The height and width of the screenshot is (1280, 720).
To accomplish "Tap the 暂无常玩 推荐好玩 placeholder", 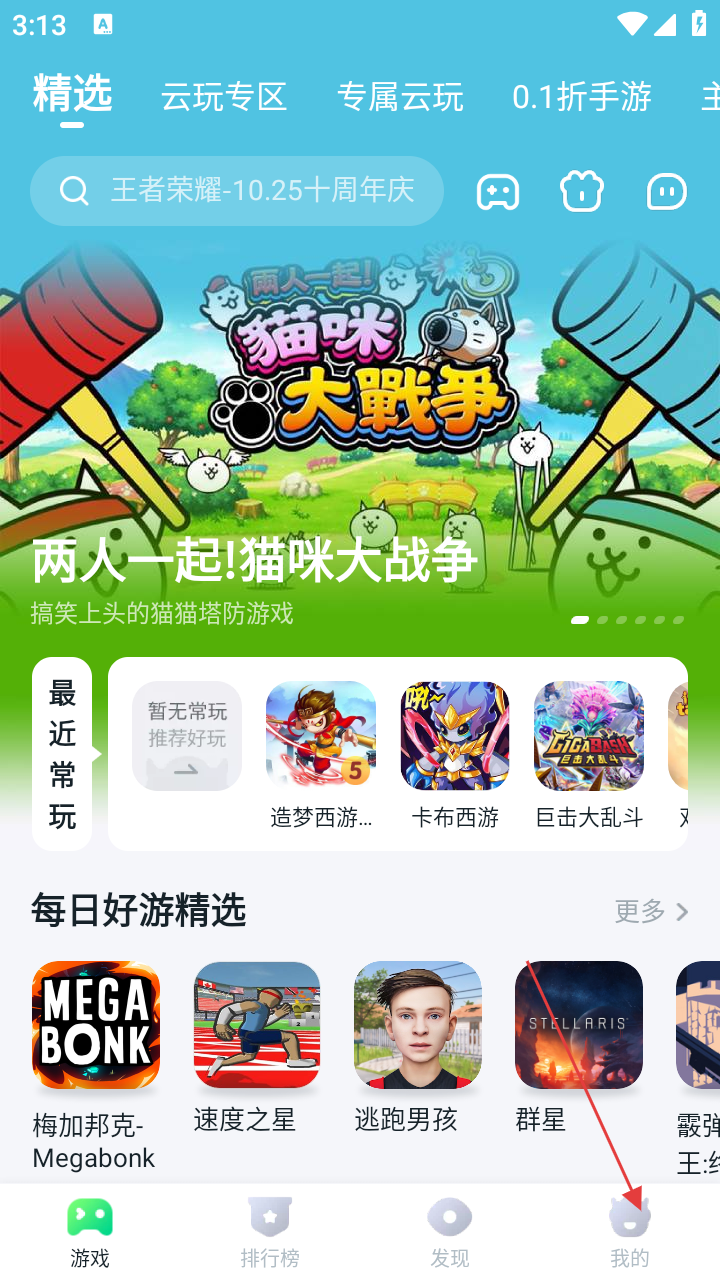I will (x=187, y=736).
